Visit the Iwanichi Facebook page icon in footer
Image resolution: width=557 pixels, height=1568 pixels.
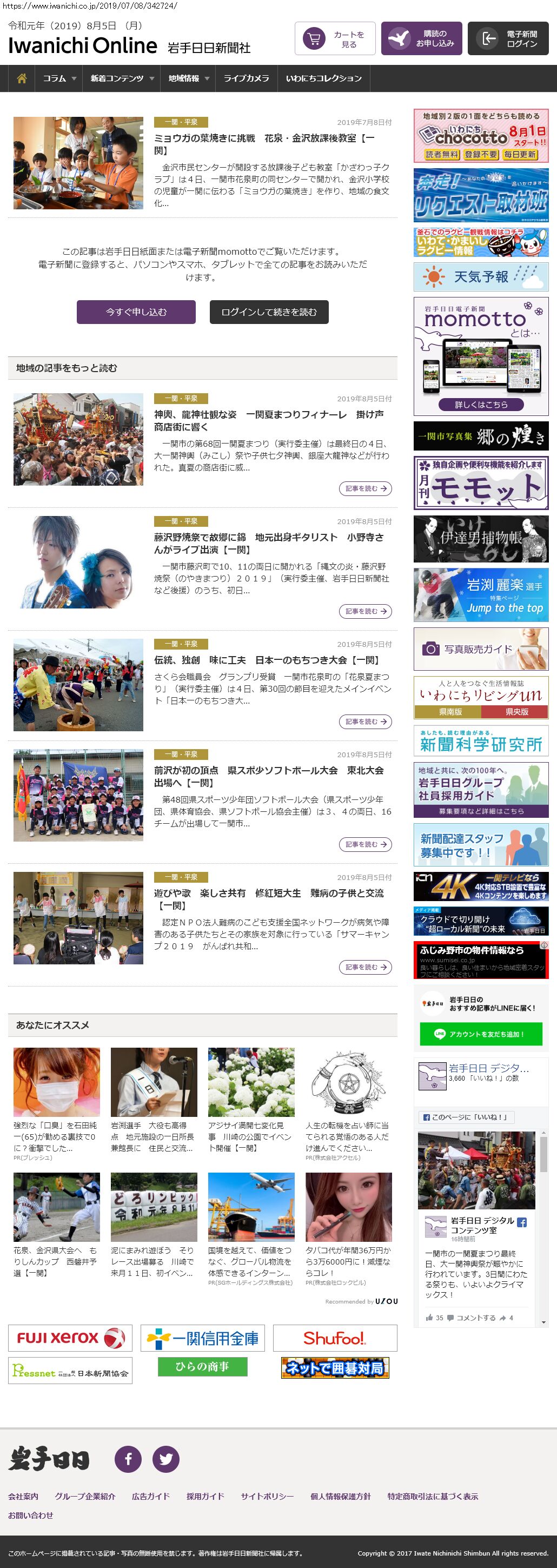click(x=129, y=1459)
